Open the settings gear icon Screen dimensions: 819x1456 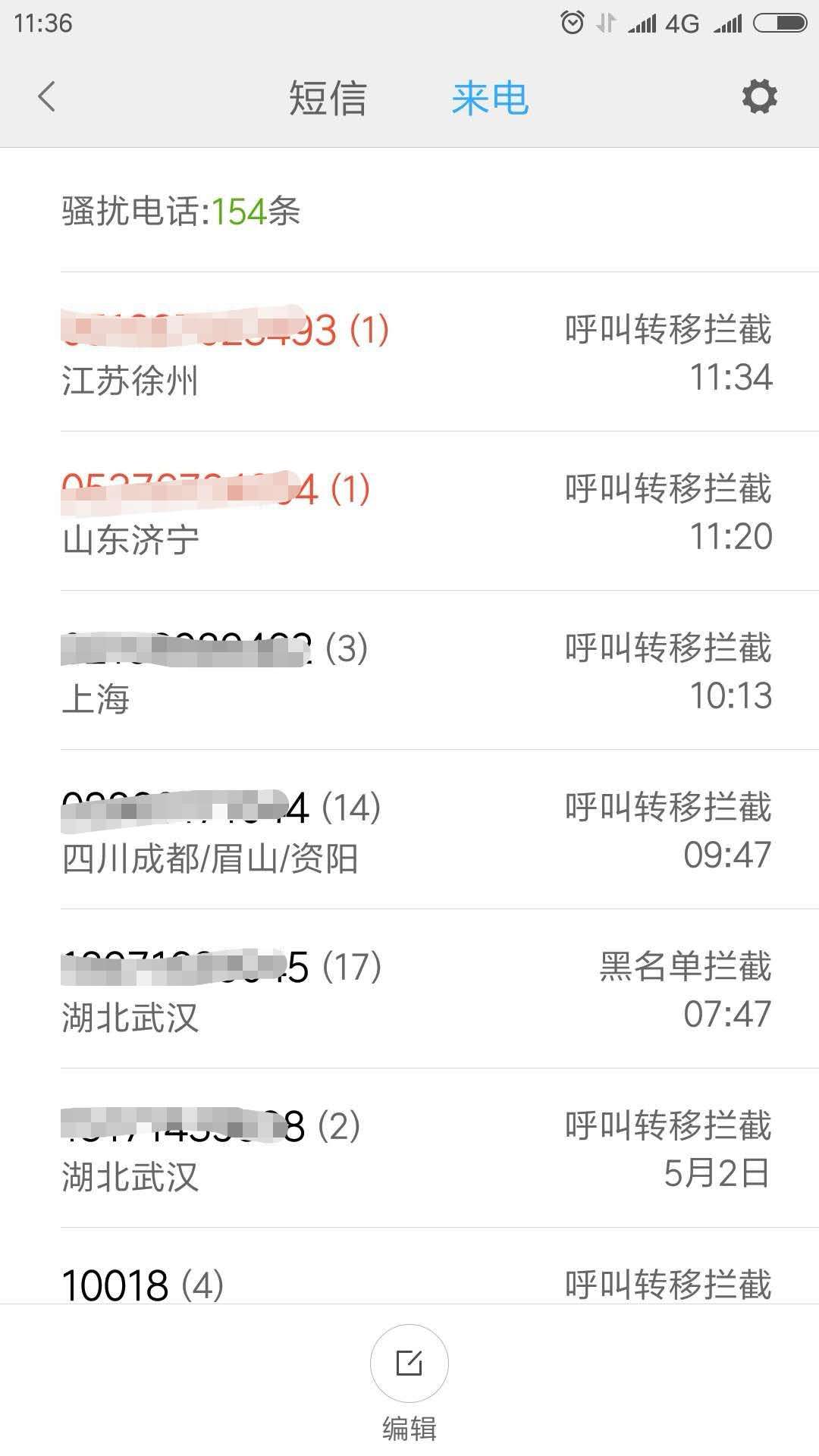[757, 97]
